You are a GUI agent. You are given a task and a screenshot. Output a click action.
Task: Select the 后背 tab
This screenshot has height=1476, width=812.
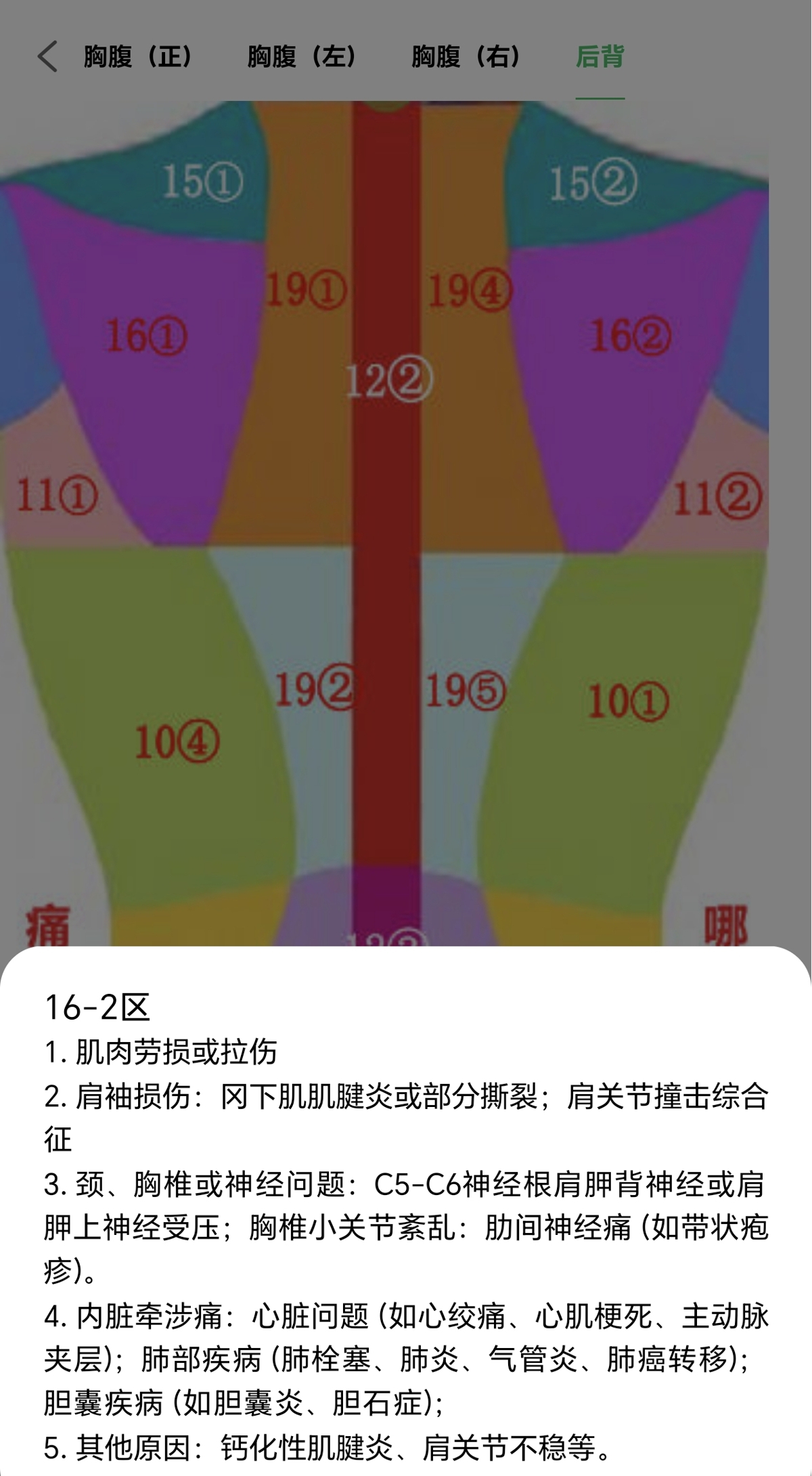(600, 56)
